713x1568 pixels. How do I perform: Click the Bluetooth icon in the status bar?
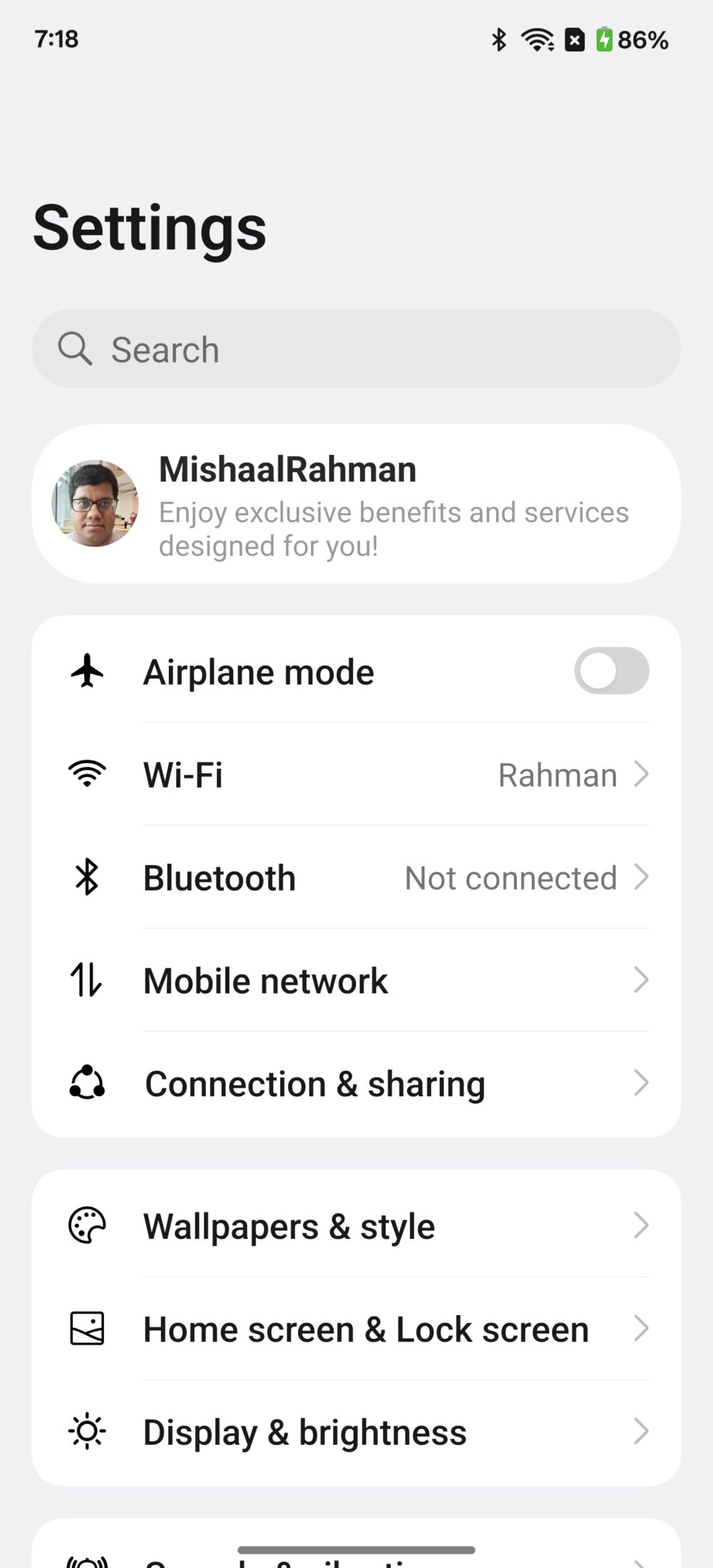pos(498,40)
